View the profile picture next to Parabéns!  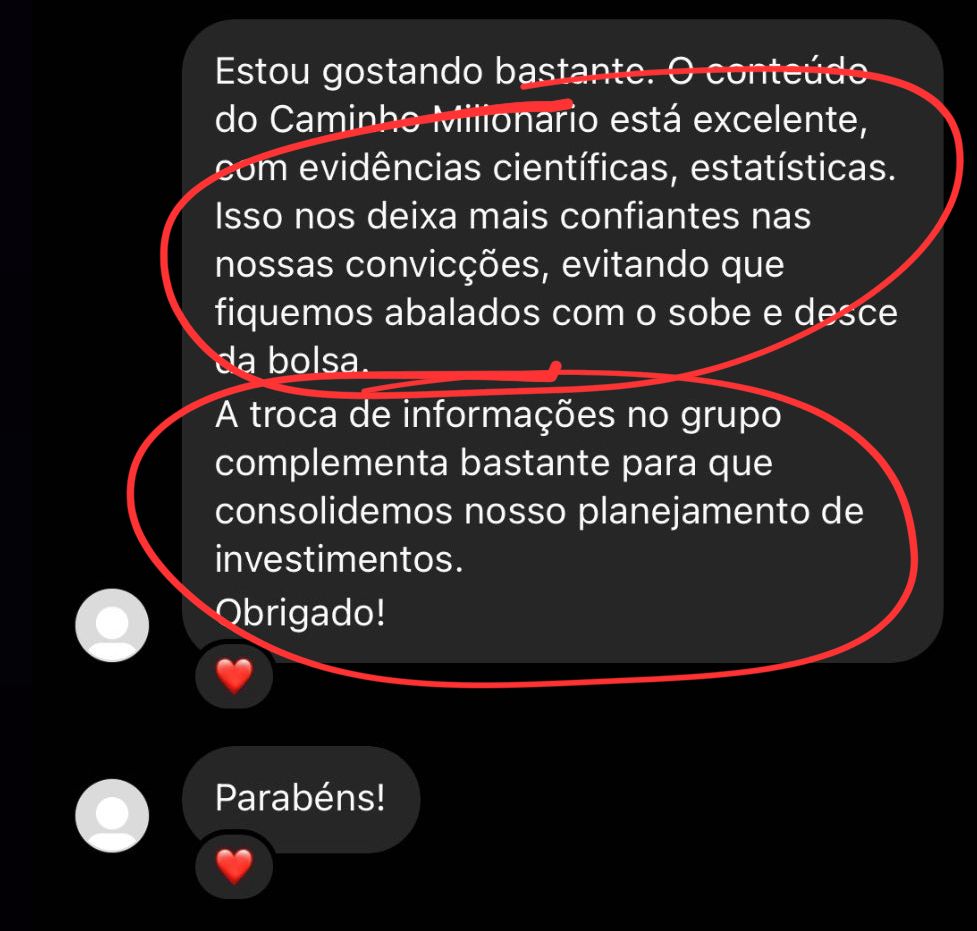pyautogui.click(x=113, y=815)
